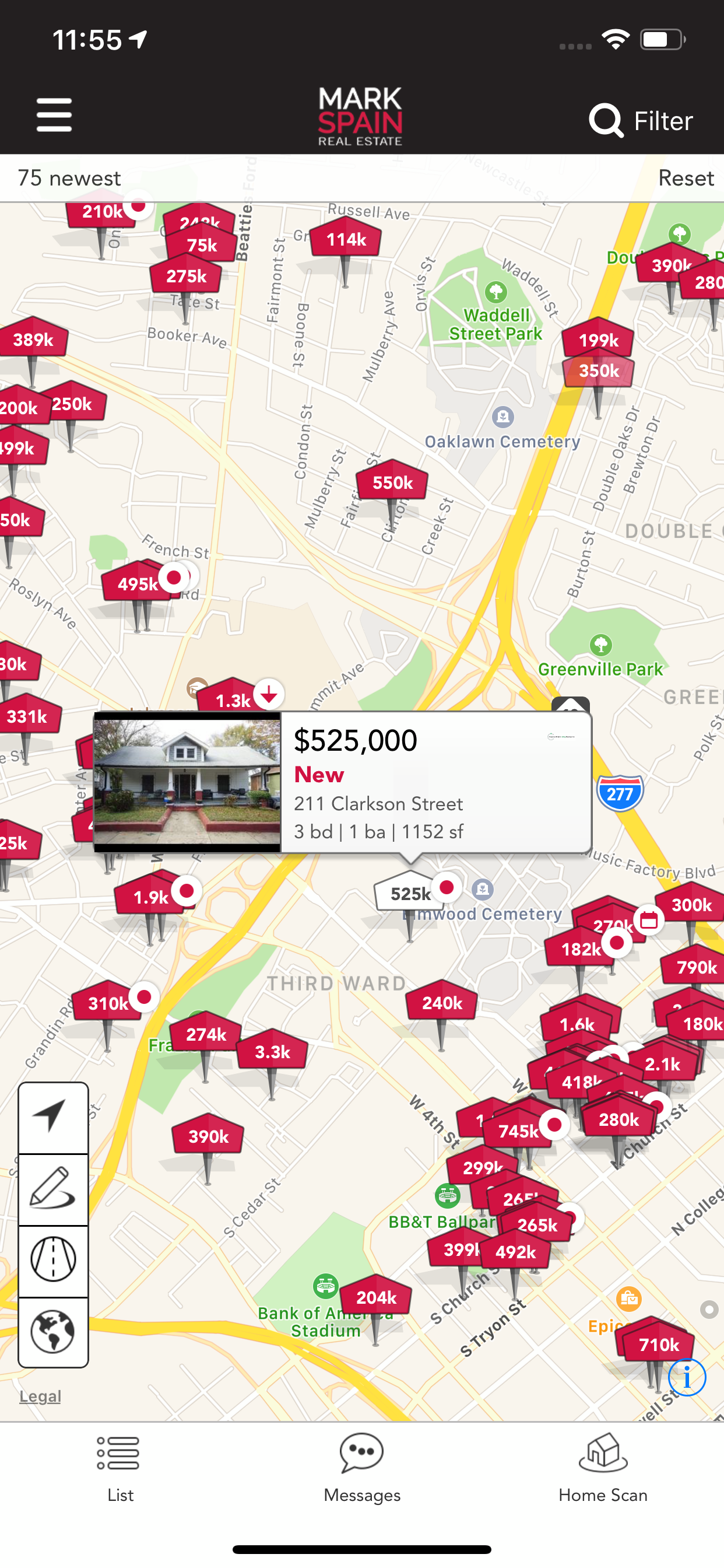Open the Legal link
This screenshot has height=1568, width=724.
(x=40, y=1396)
